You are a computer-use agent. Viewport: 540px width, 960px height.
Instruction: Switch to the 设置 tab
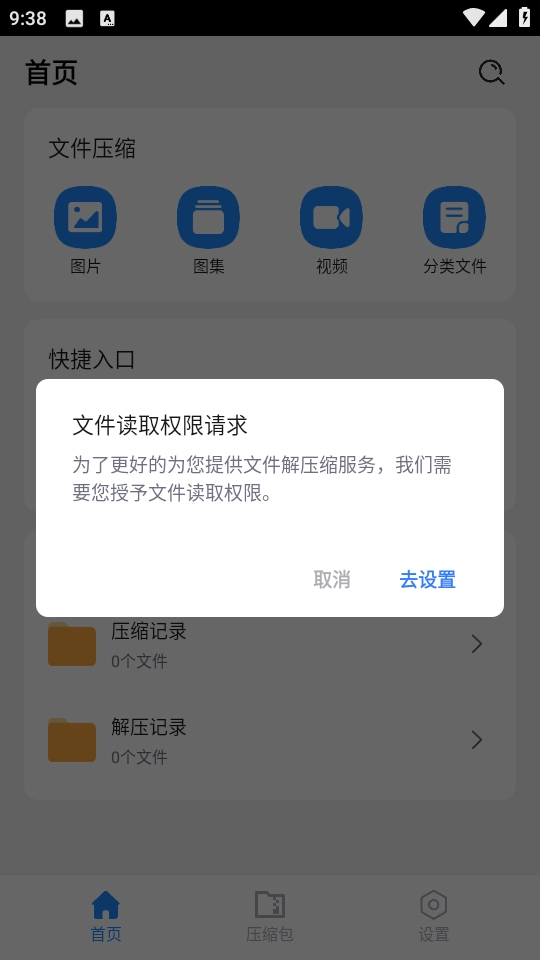(433, 916)
